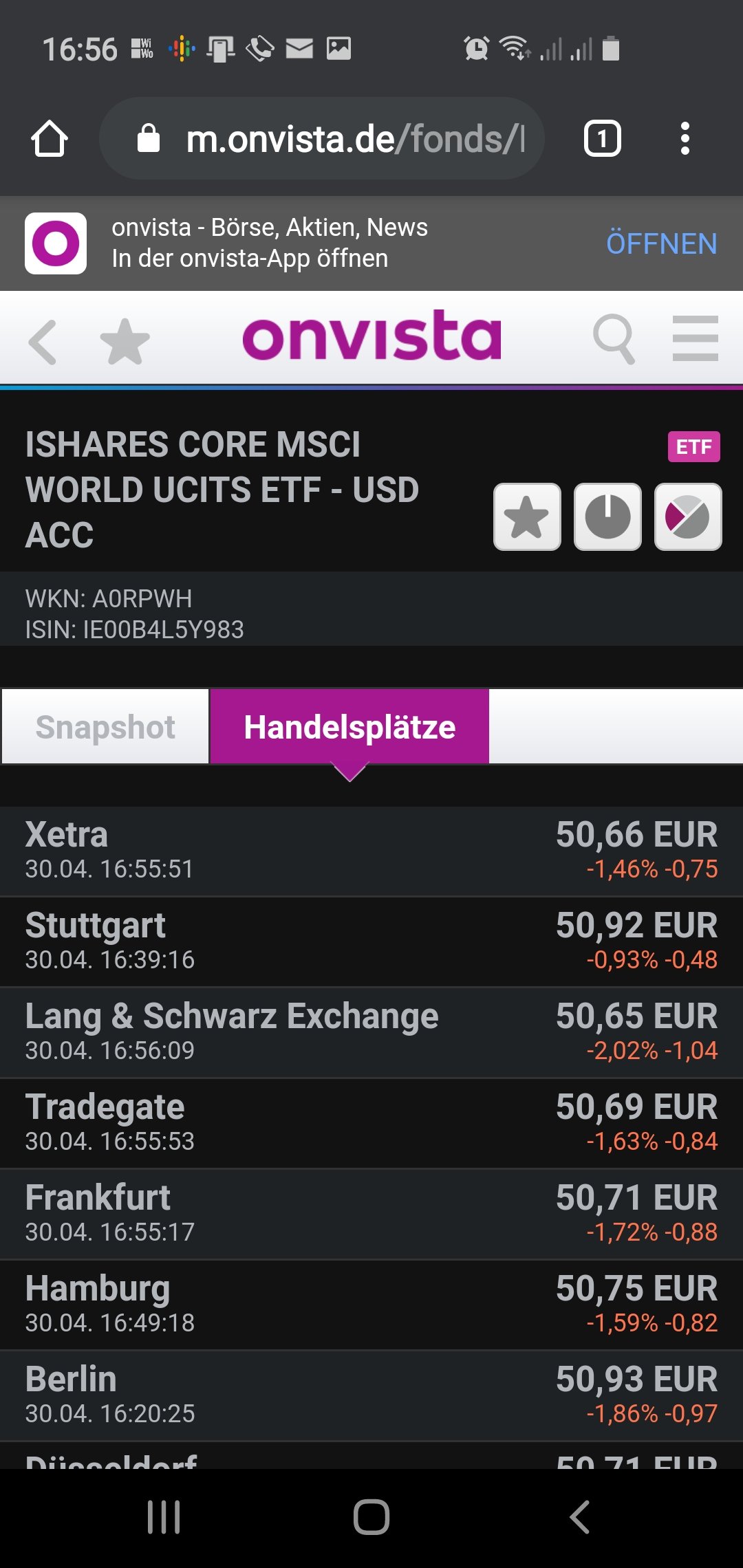
Task: Open the Stuttgart exchange quote
Action: 371,941
